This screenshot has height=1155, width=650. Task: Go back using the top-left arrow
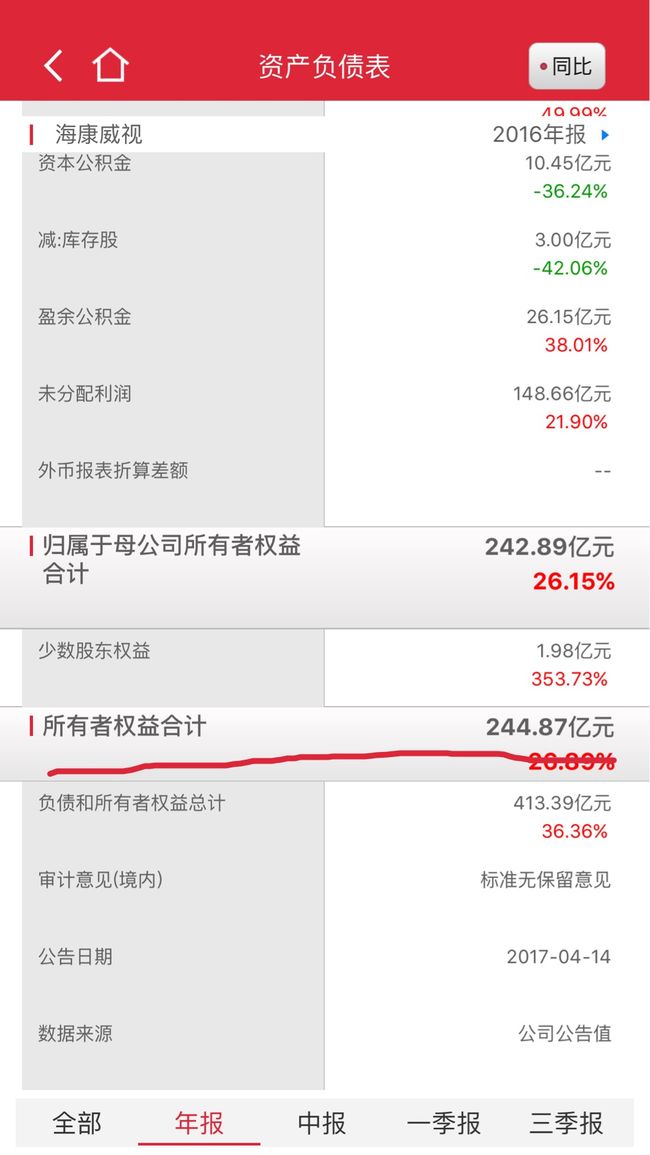click(53, 66)
